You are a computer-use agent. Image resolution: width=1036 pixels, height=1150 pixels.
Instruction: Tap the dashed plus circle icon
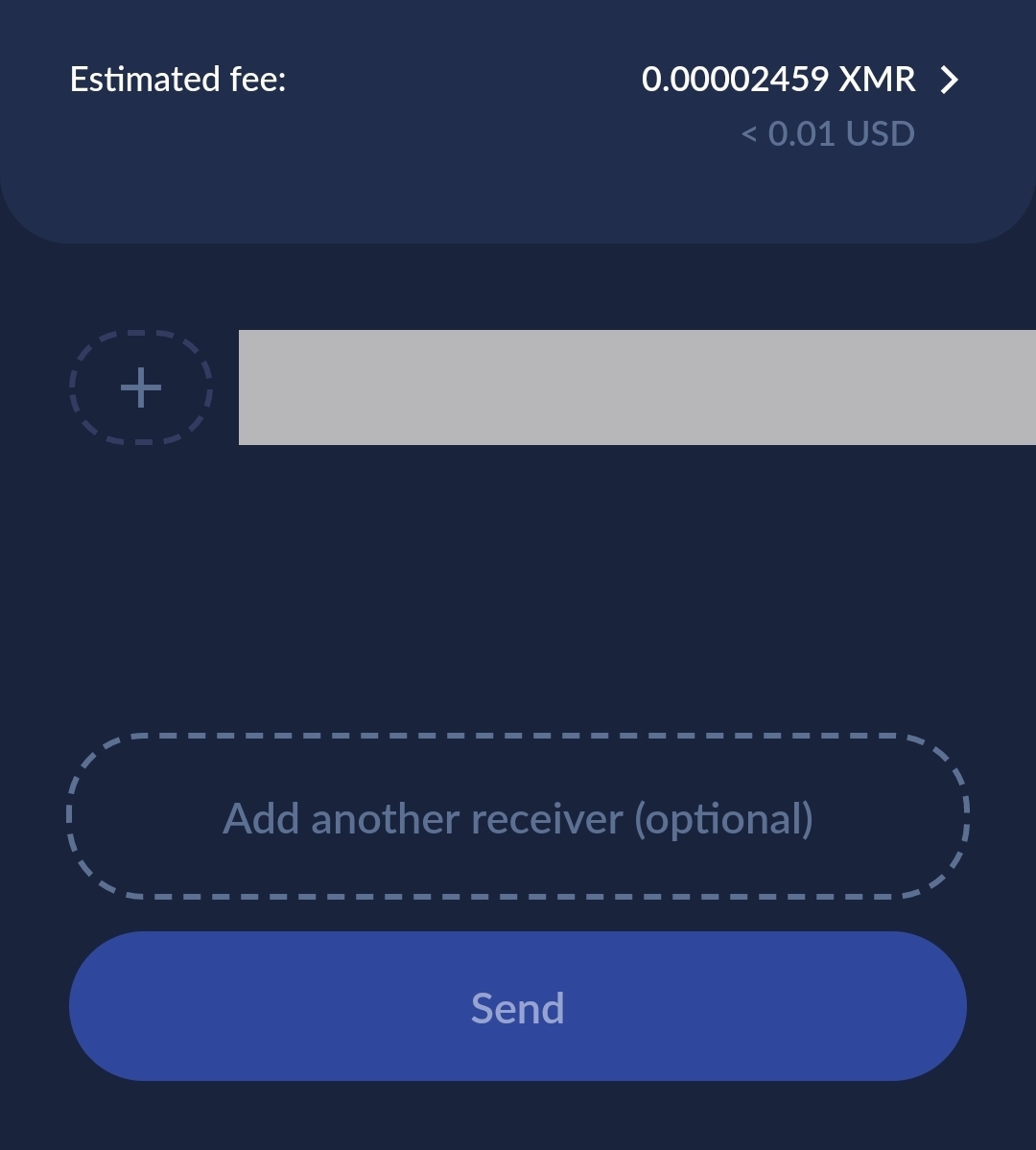click(x=141, y=387)
